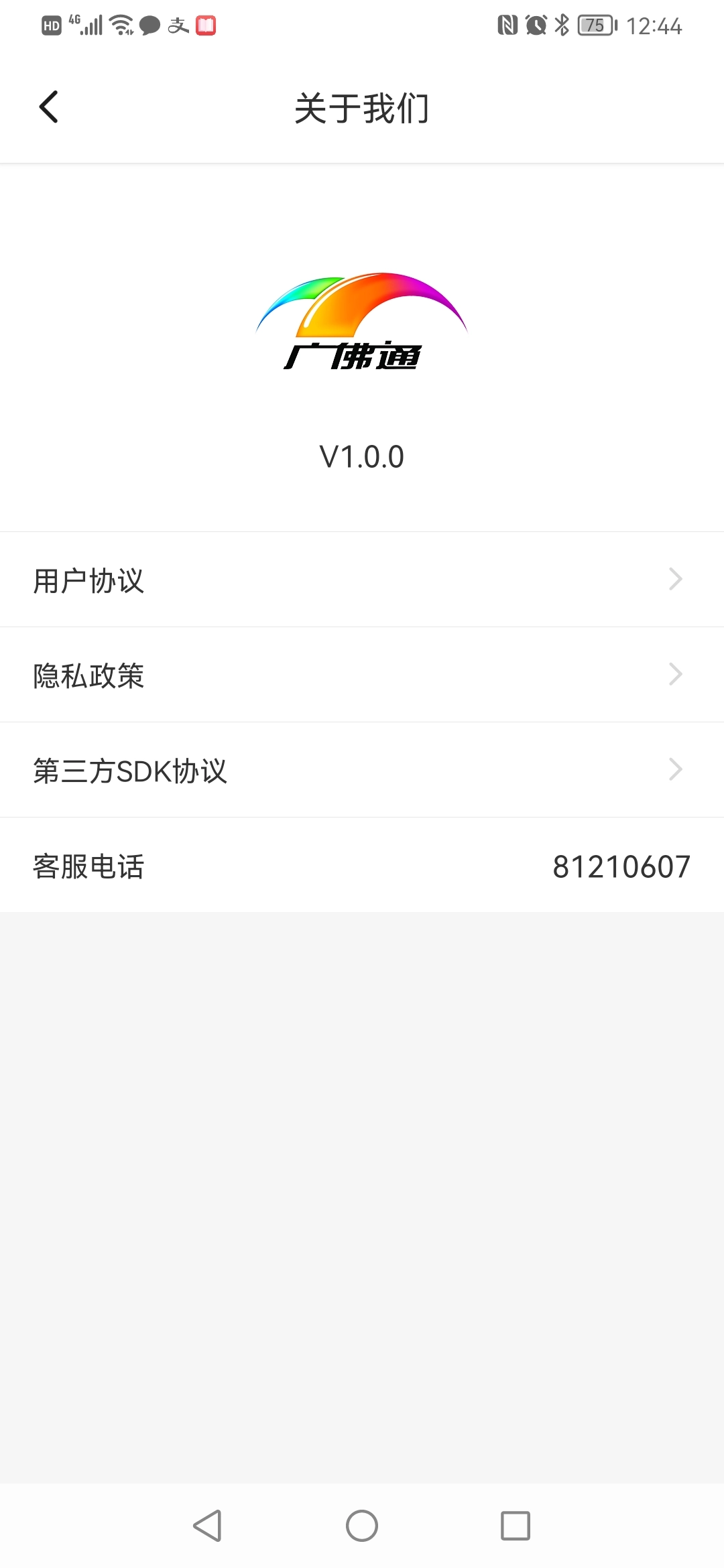Tap the back arrow on 关于我们 page

coord(48,107)
